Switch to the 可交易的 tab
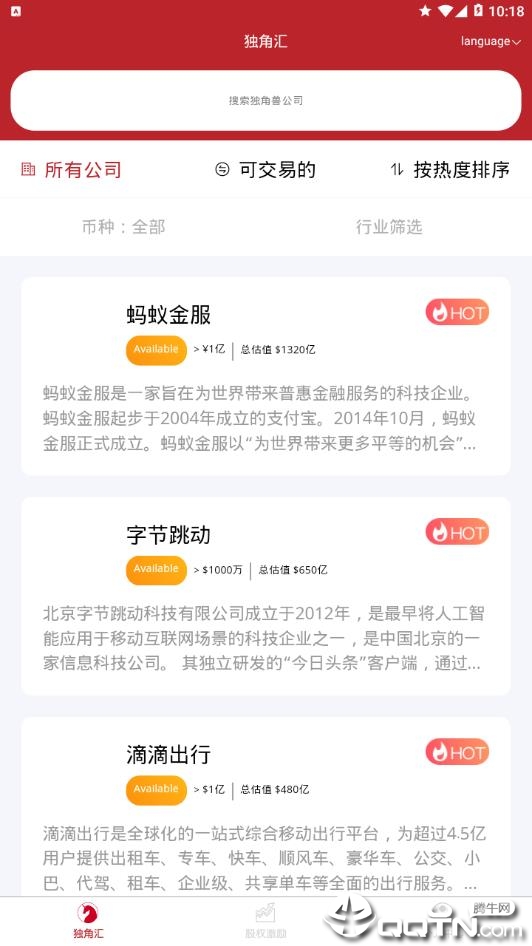Image resolution: width=532 pixels, height=946 pixels. coord(265,170)
